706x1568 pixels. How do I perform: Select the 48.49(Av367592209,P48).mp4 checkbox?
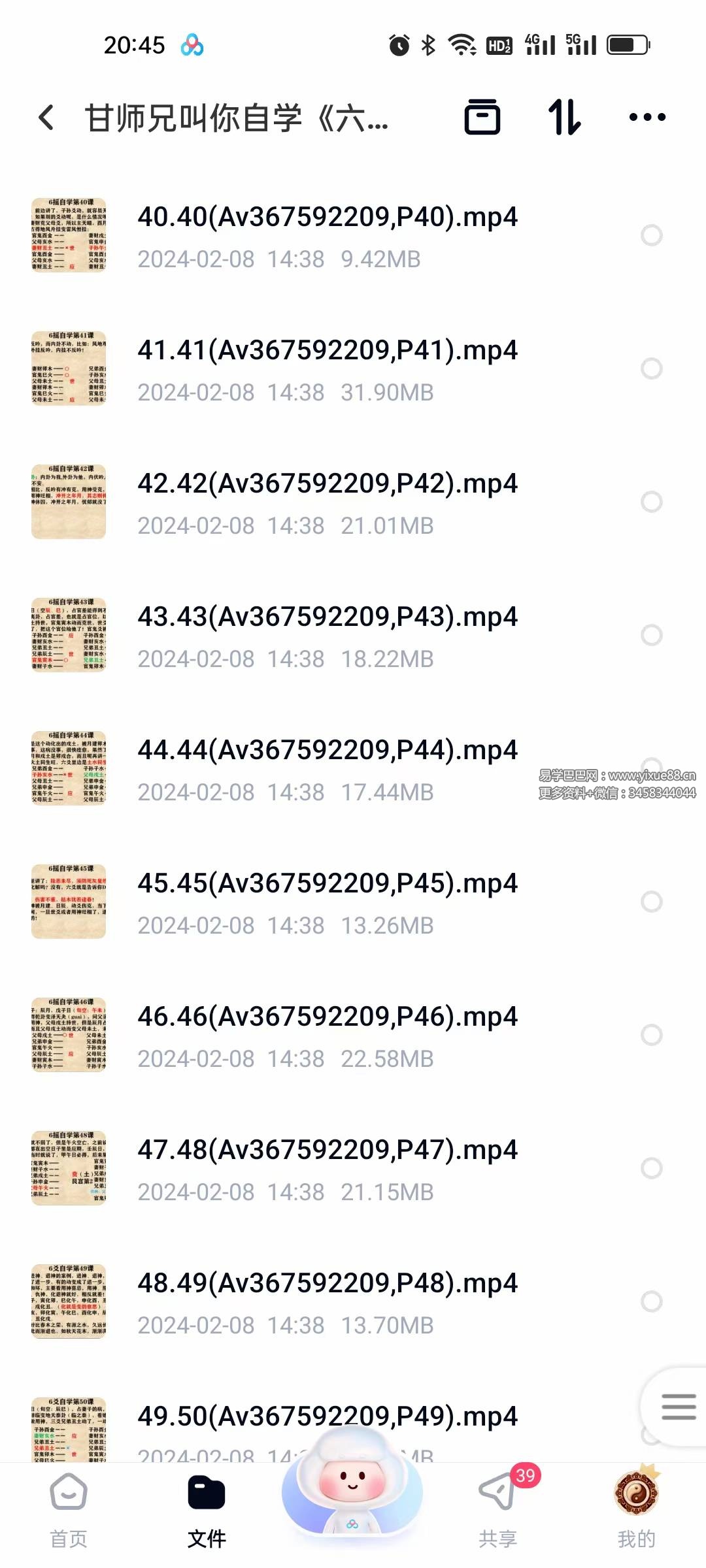(x=651, y=1301)
